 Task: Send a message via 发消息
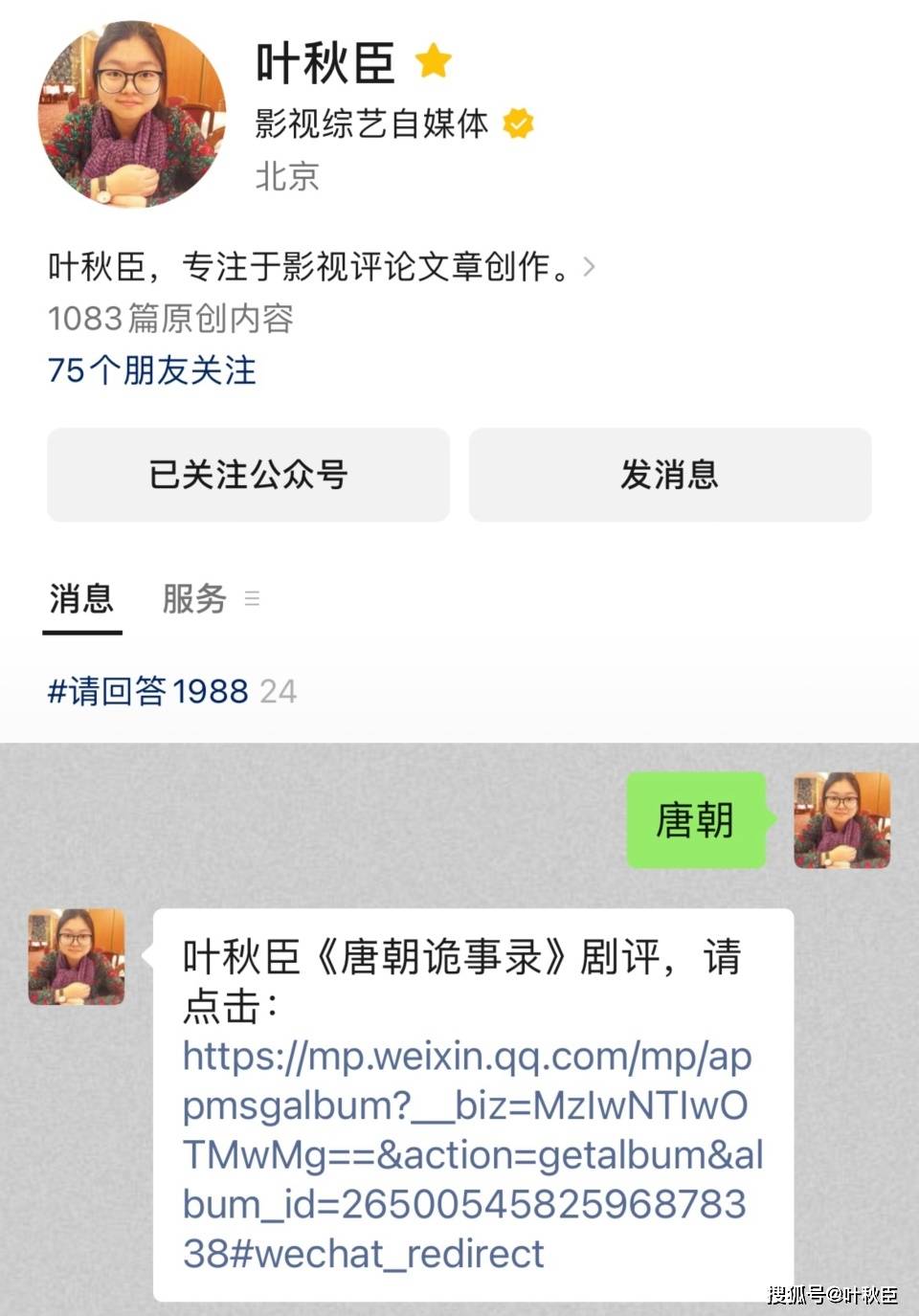669,475
